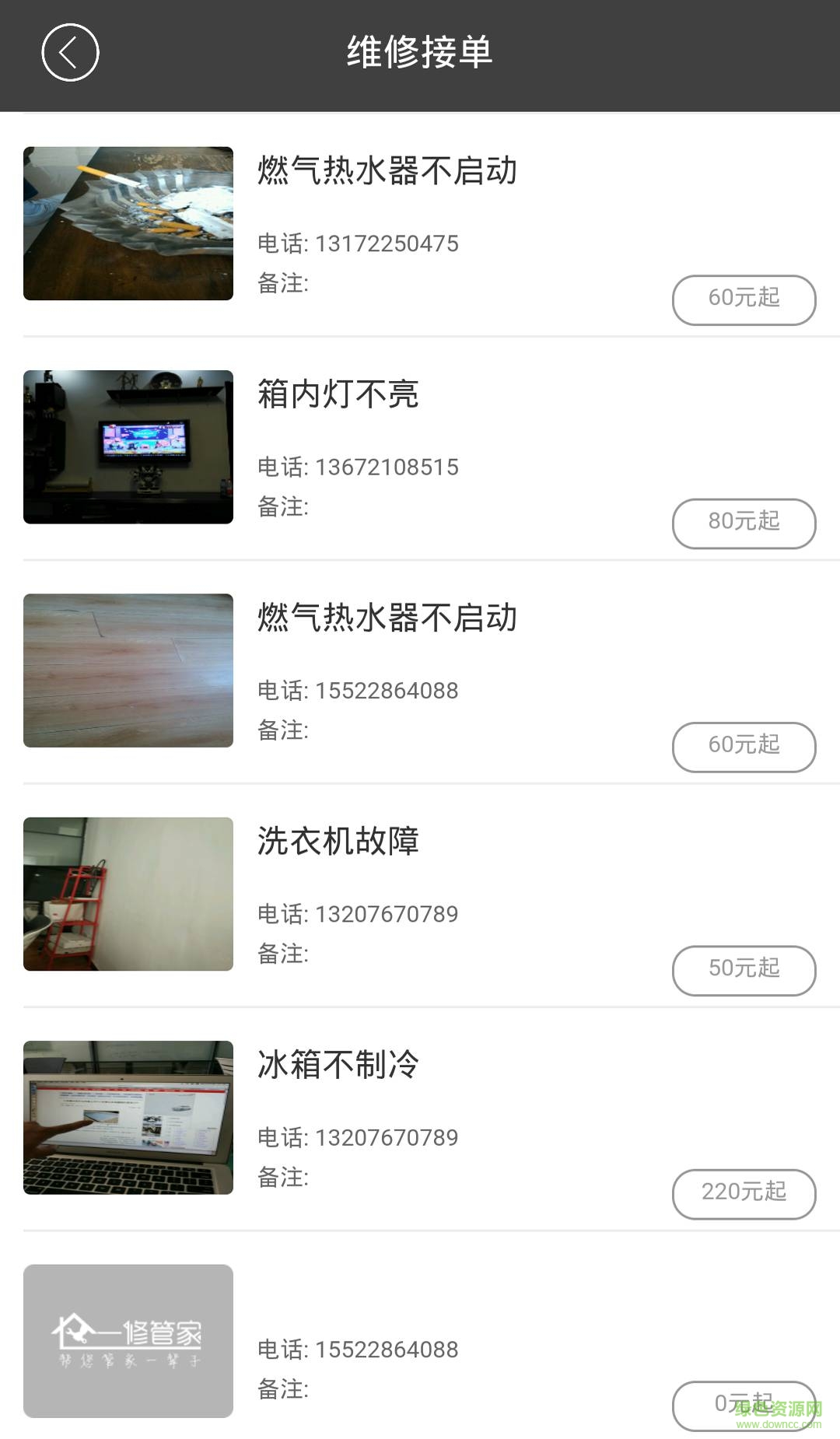
Task: Open the 燃气热水器不启动 order entry
Action: click(387, 173)
